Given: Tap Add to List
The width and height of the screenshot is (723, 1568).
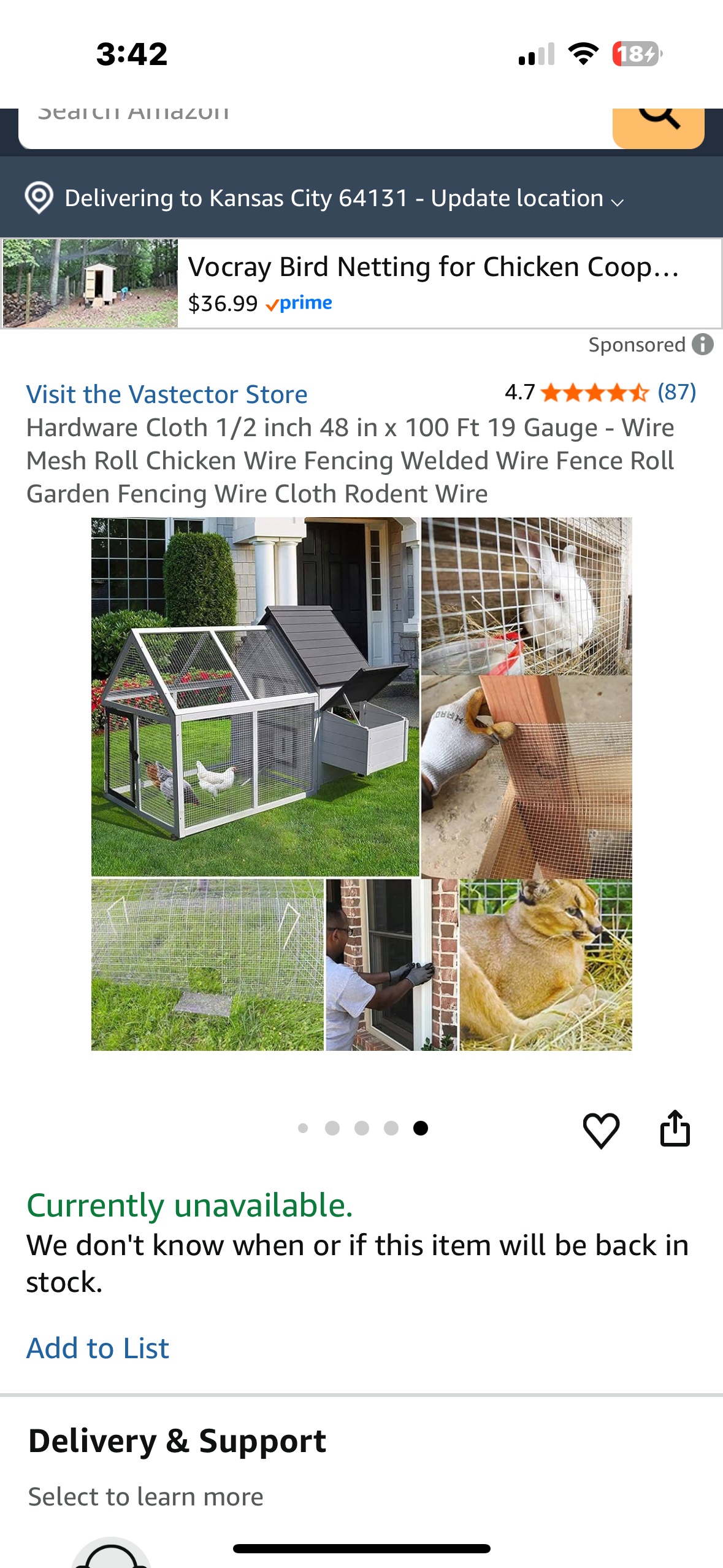Looking at the screenshot, I should [x=97, y=1347].
